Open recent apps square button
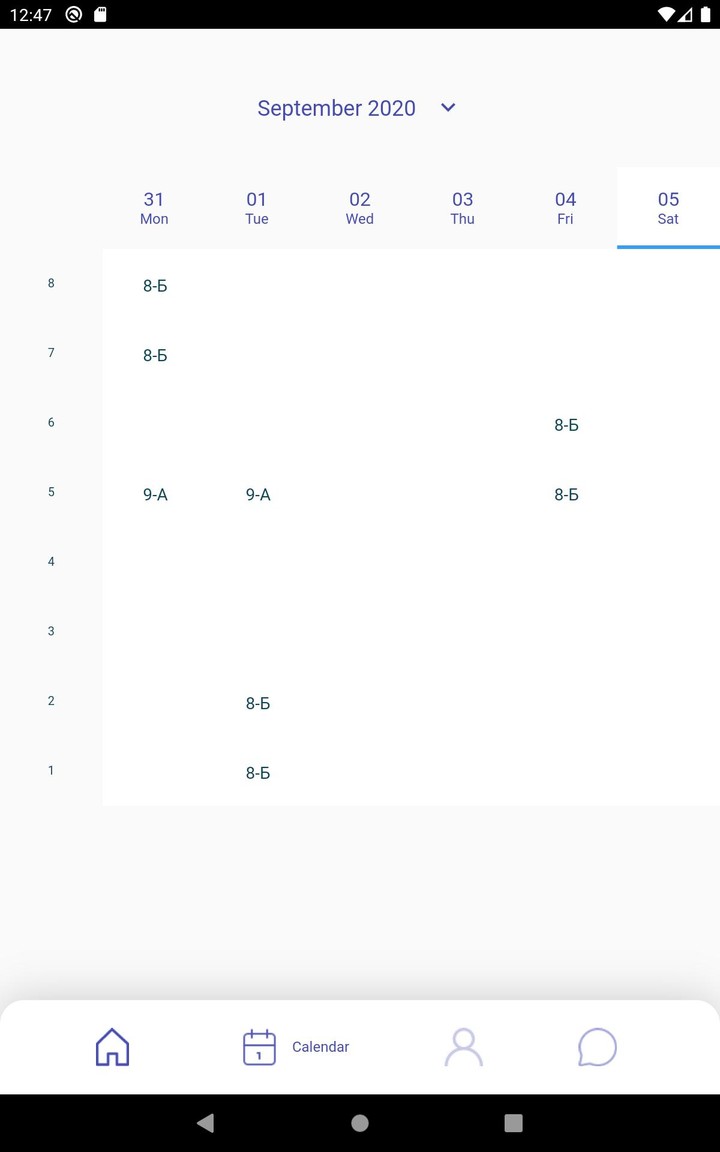The height and width of the screenshot is (1152, 720). click(513, 1122)
